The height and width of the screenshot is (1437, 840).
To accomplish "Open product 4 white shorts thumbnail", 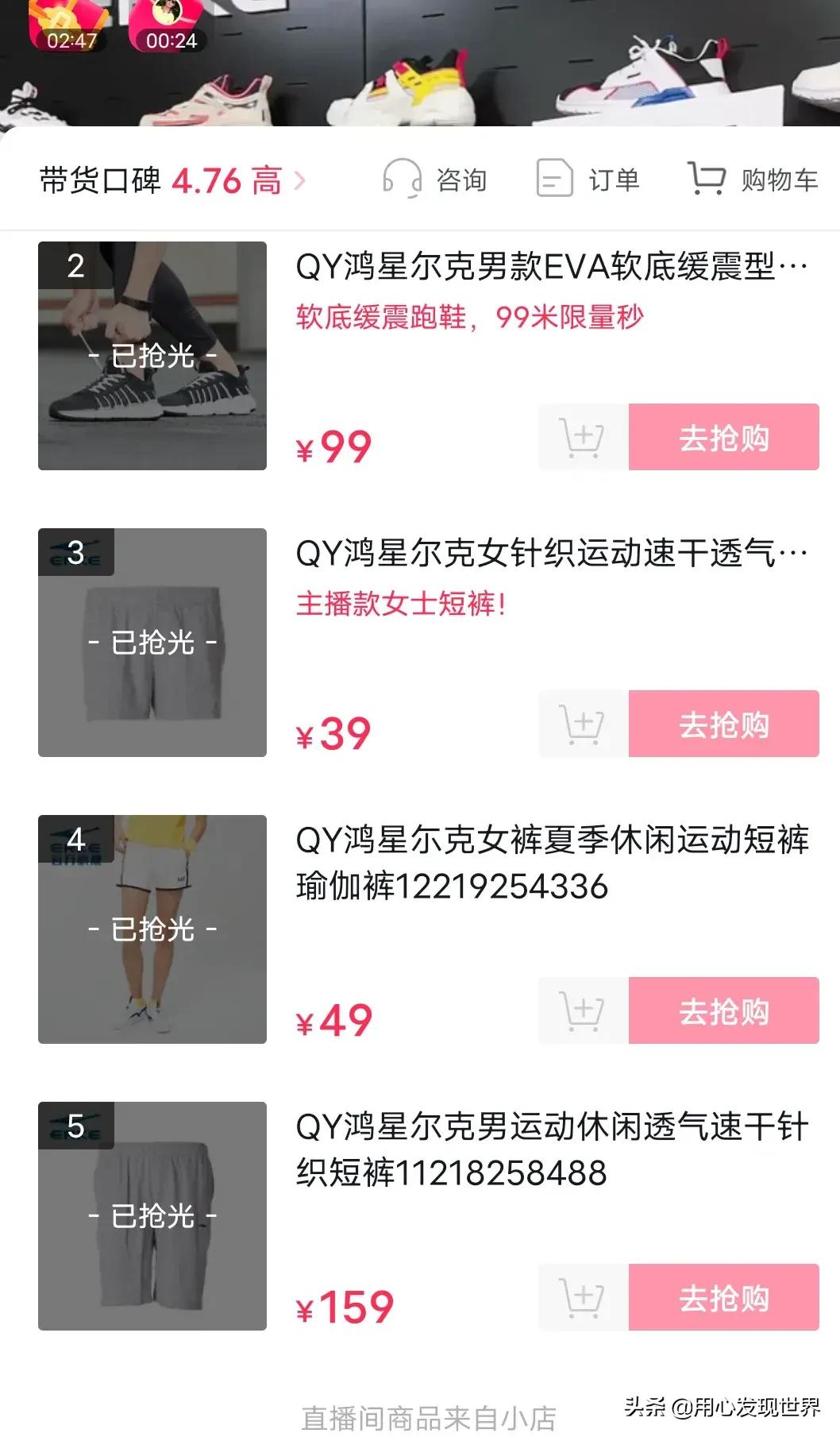I will pos(152,929).
